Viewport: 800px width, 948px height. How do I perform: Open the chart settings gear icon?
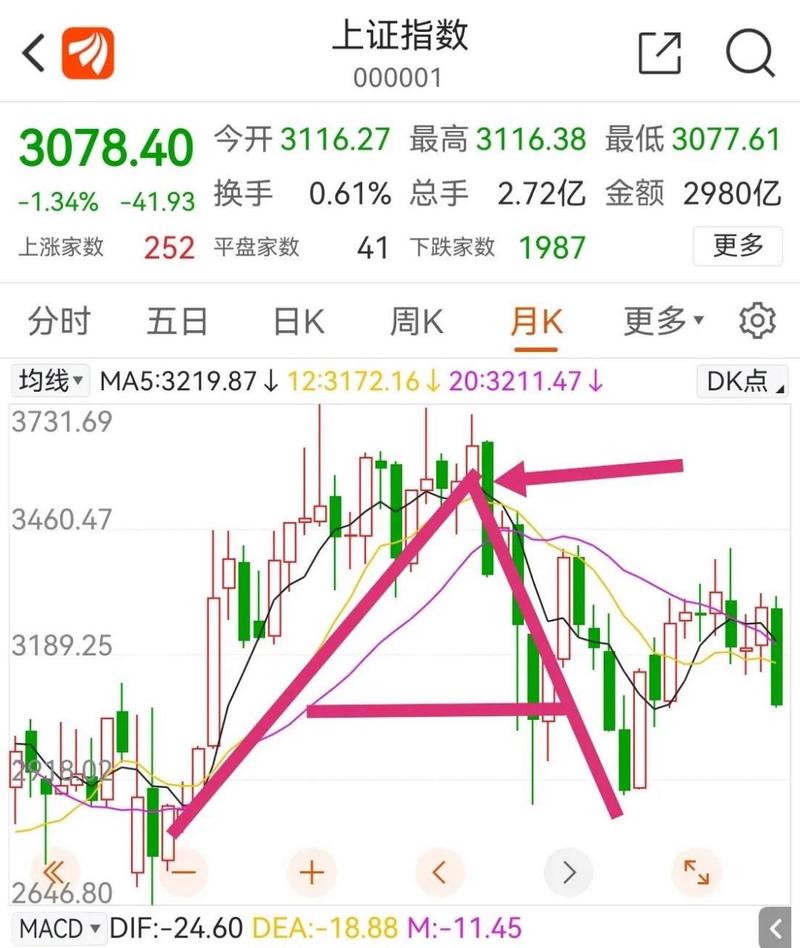click(757, 321)
